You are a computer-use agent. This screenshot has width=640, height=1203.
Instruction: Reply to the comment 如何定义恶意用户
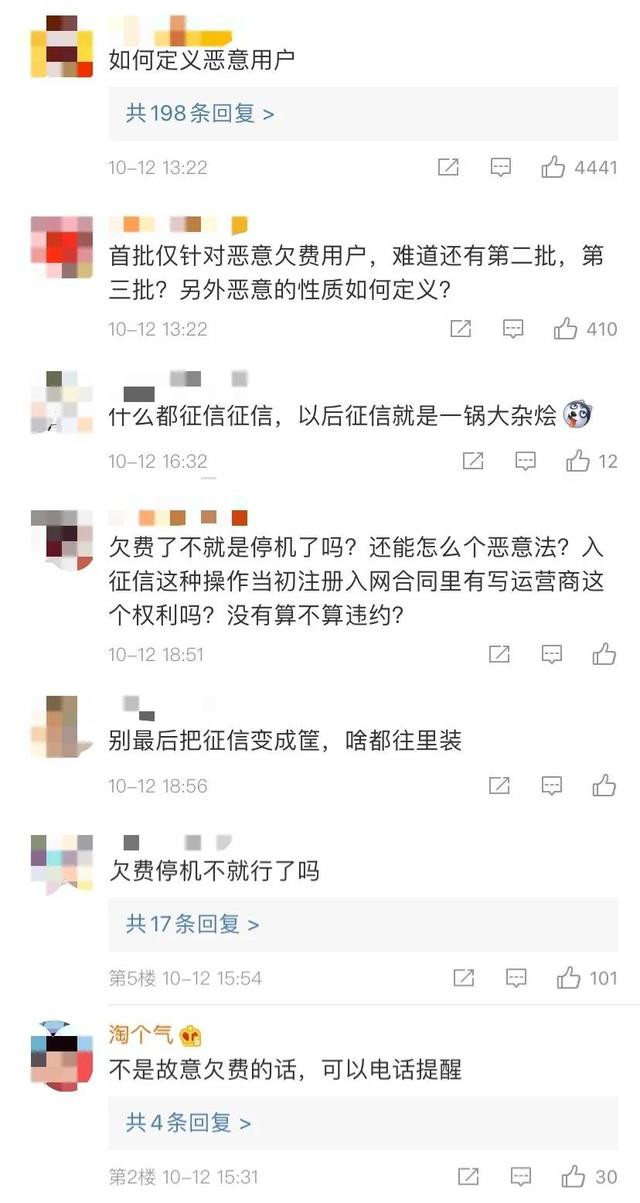tap(501, 167)
